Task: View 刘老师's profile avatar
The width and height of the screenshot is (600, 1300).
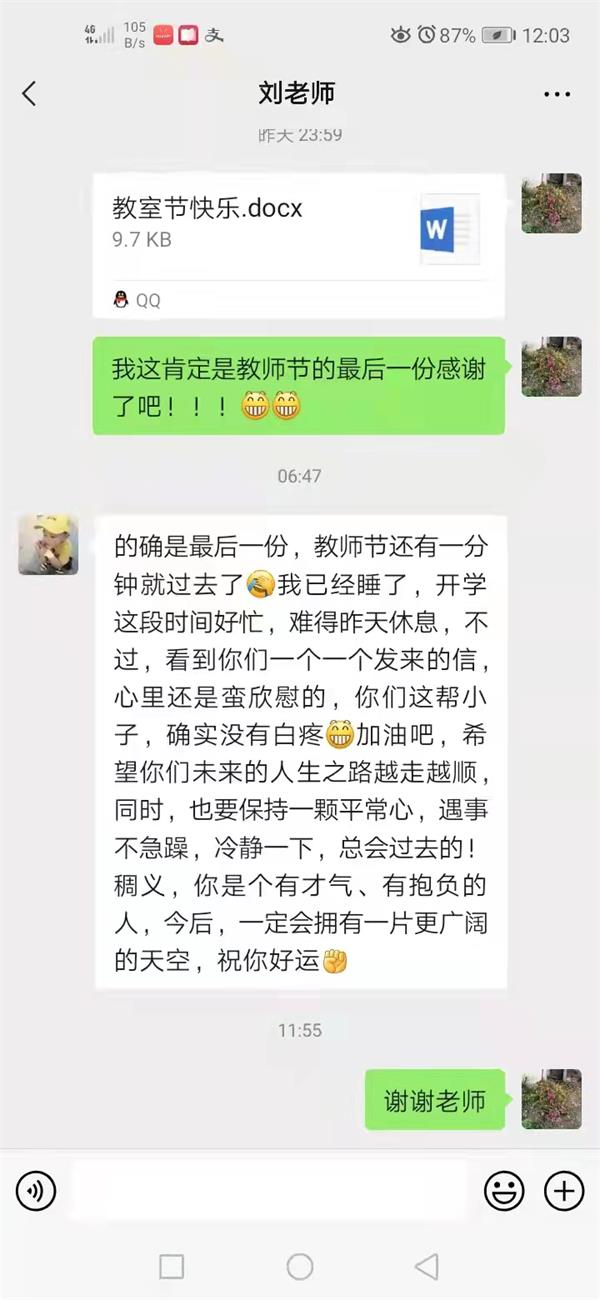Action: point(48,545)
